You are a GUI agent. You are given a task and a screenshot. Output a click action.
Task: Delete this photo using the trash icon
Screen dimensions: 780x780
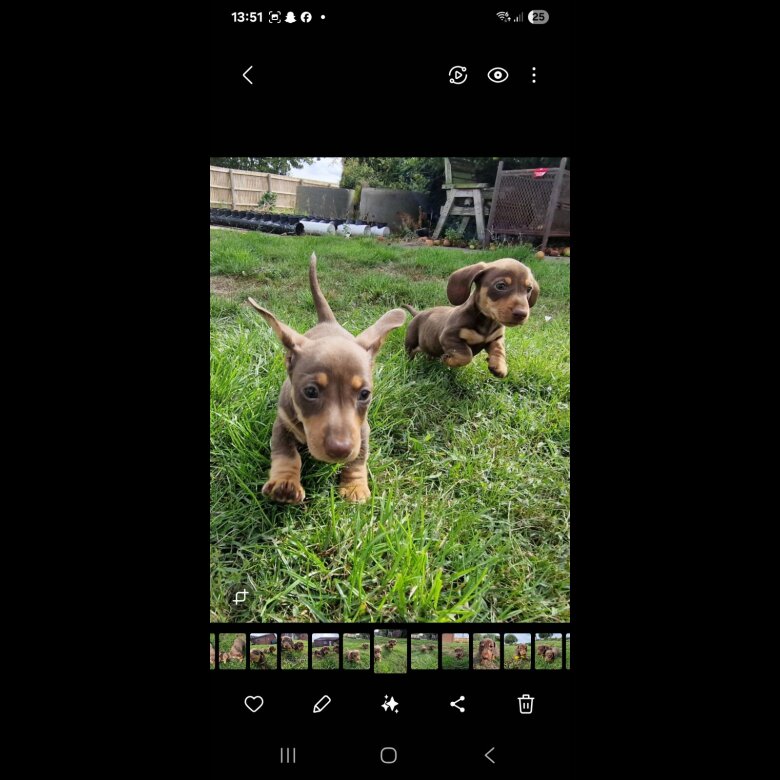pos(526,704)
